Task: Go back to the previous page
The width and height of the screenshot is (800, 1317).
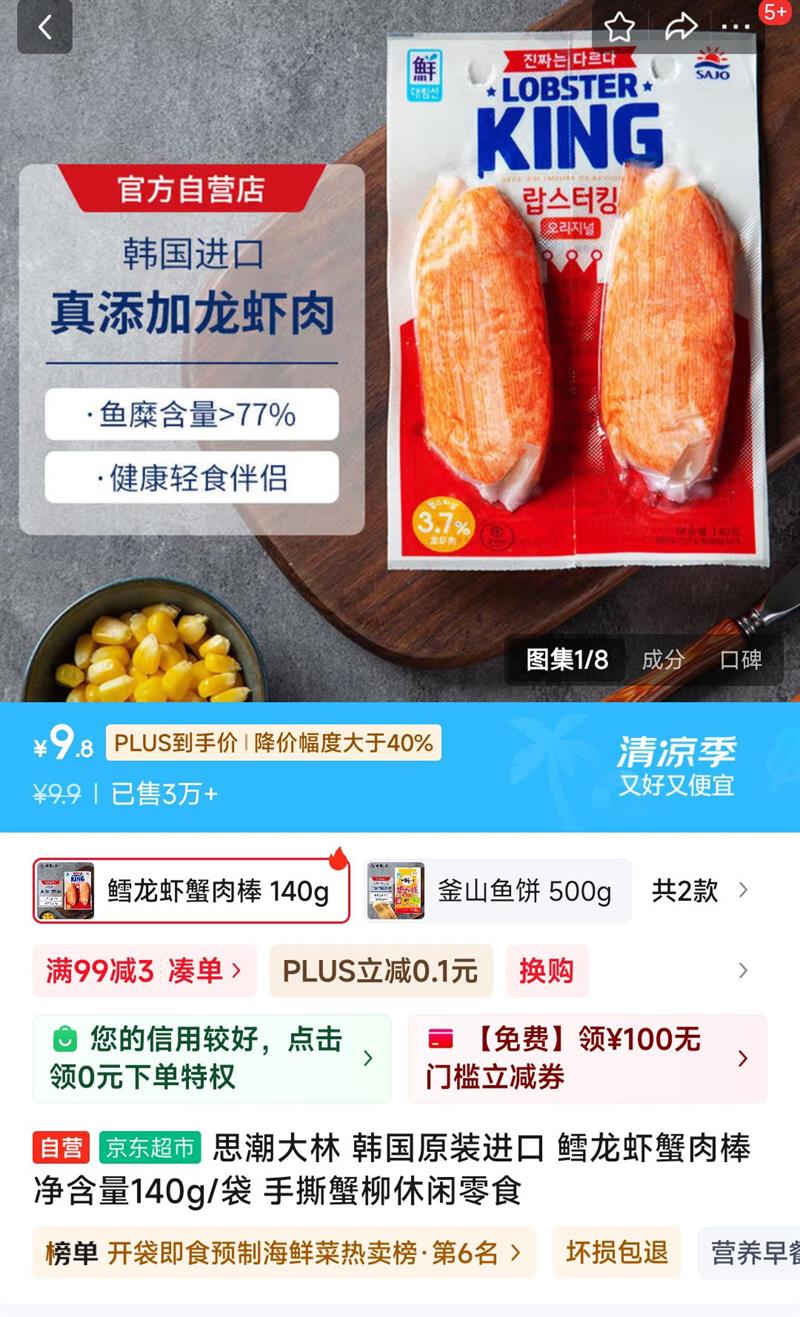Action: click(x=45, y=27)
